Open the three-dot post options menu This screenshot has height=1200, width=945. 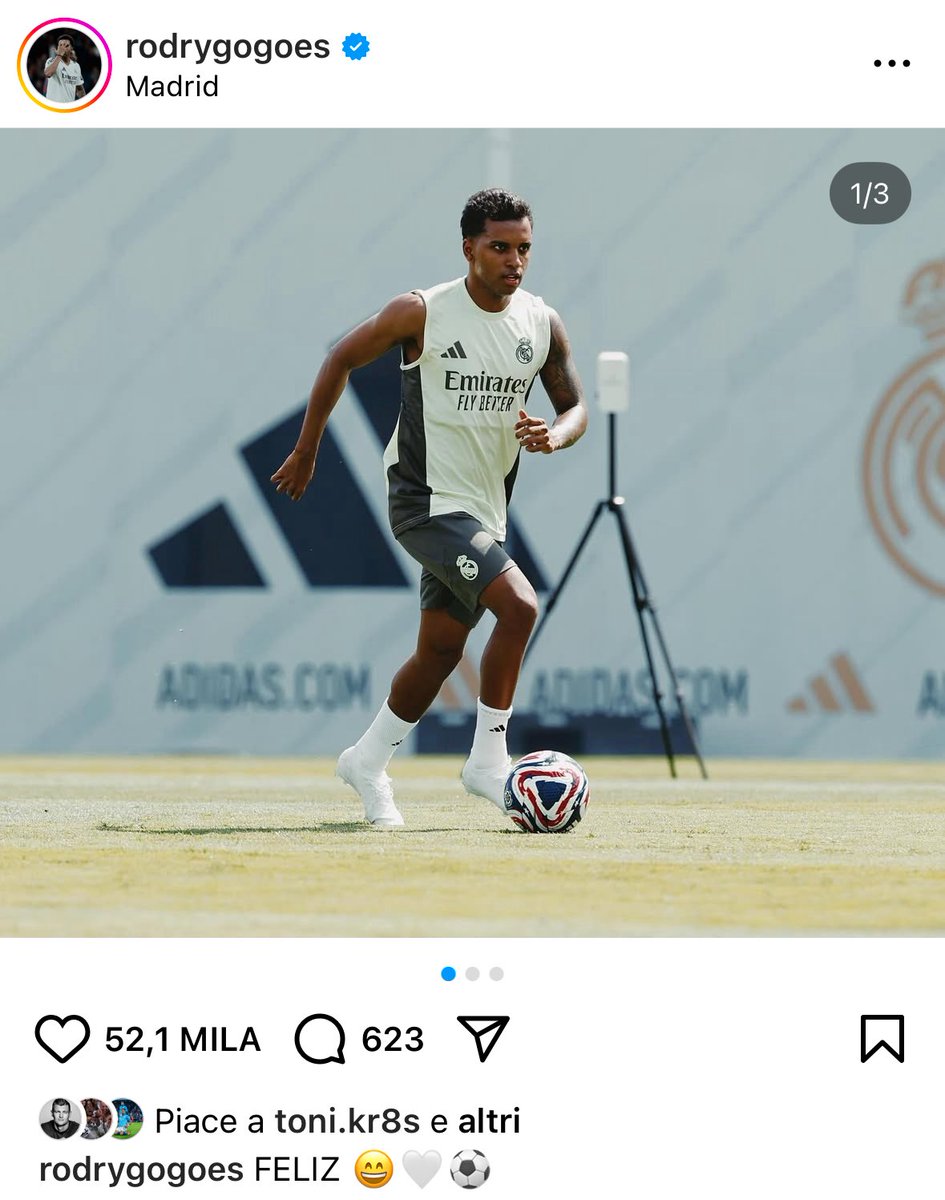point(891,64)
